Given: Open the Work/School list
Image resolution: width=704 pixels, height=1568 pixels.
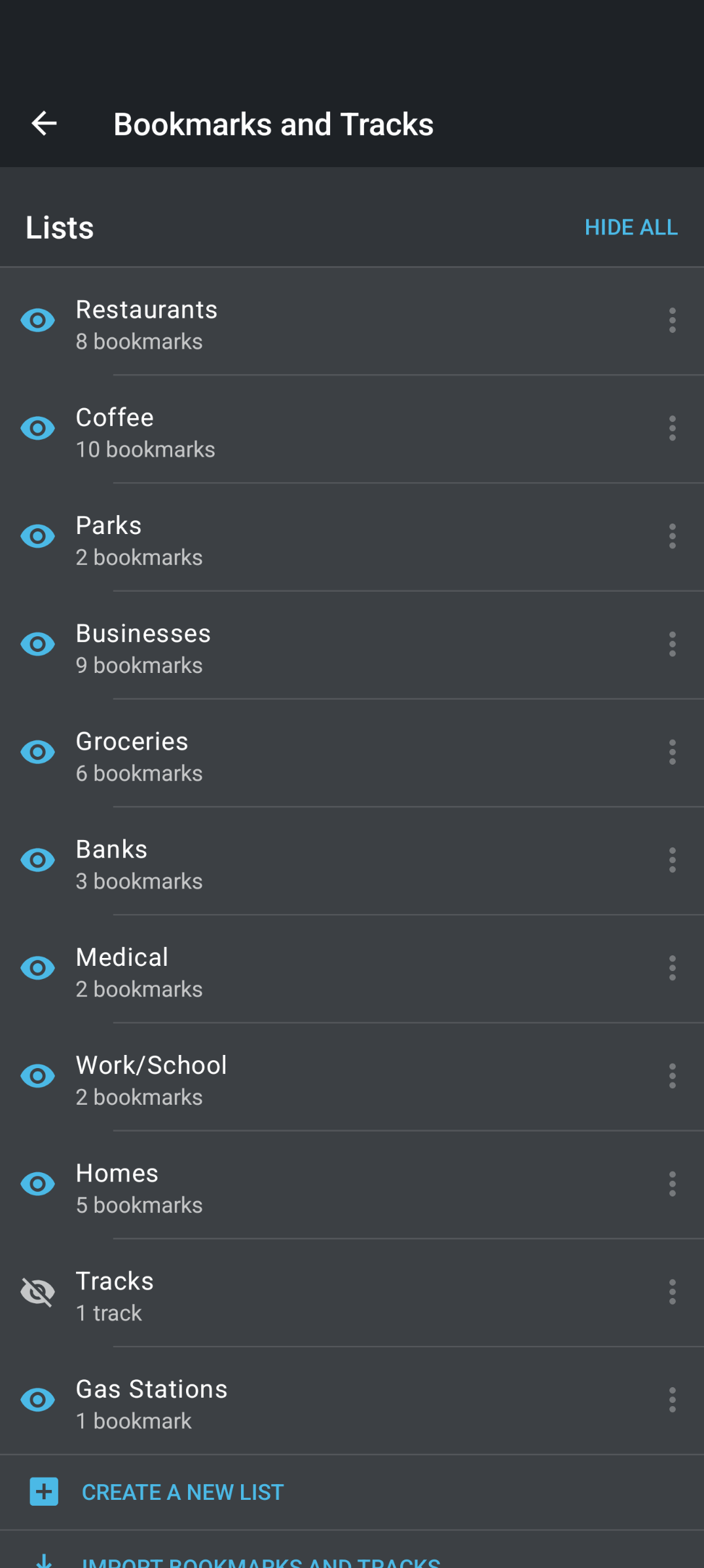Looking at the screenshot, I should tap(352, 1077).
